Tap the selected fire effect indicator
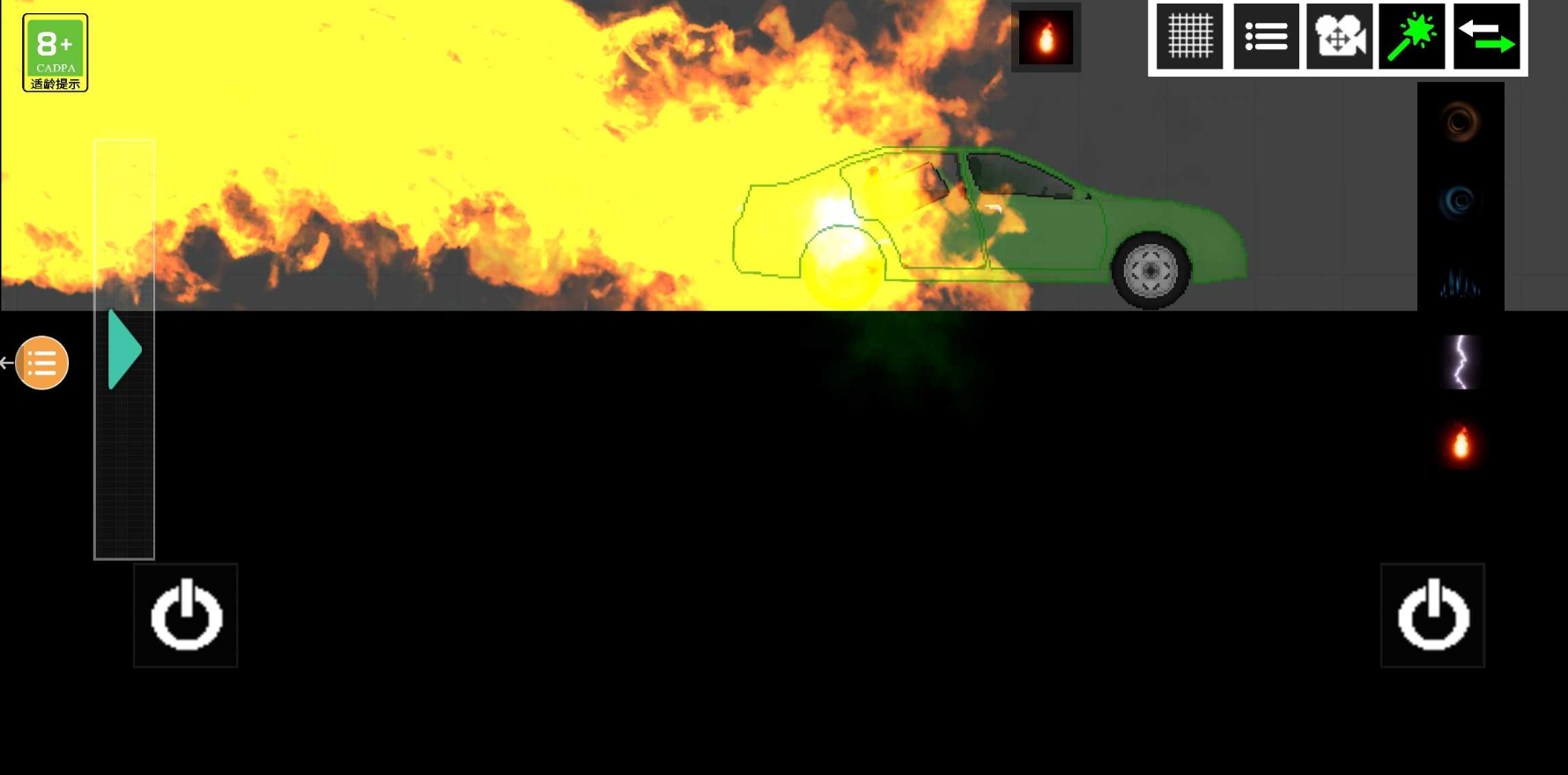The image size is (1568, 775). point(1046,38)
